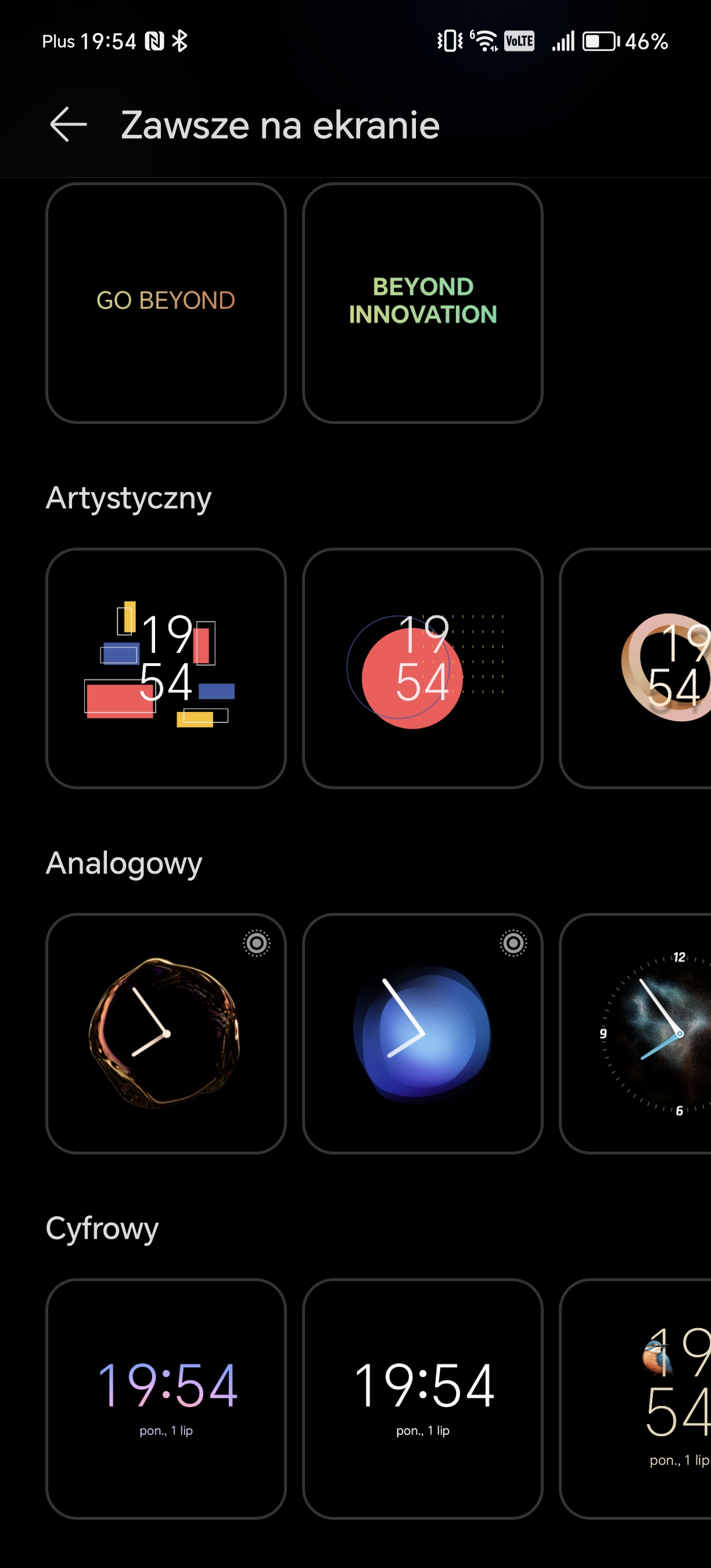Image resolution: width=711 pixels, height=1568 pixels.
Task: Open the kingfisher bird digital clock
Action: [635, 1398]
